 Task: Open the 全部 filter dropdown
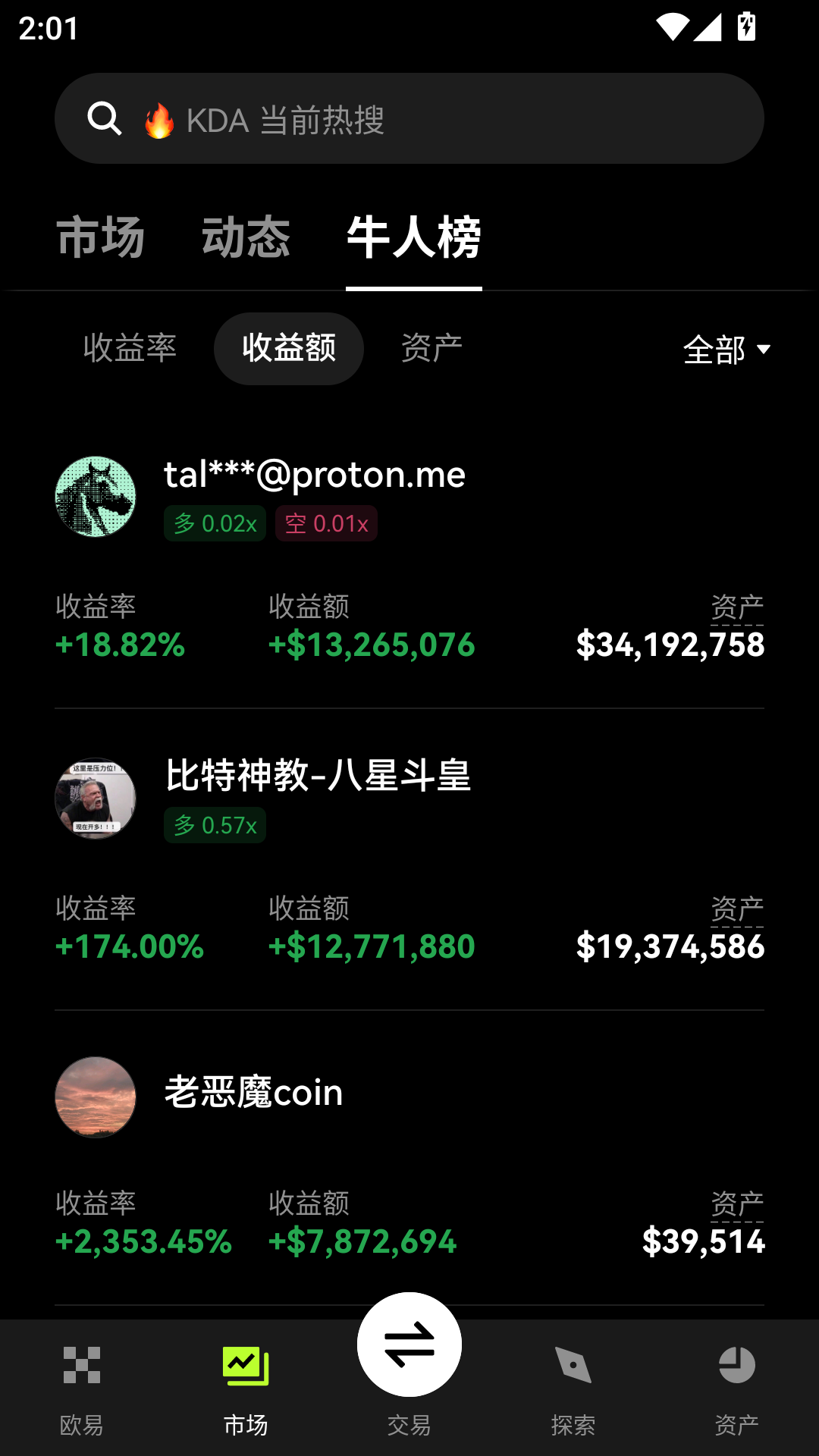(726, 350)
